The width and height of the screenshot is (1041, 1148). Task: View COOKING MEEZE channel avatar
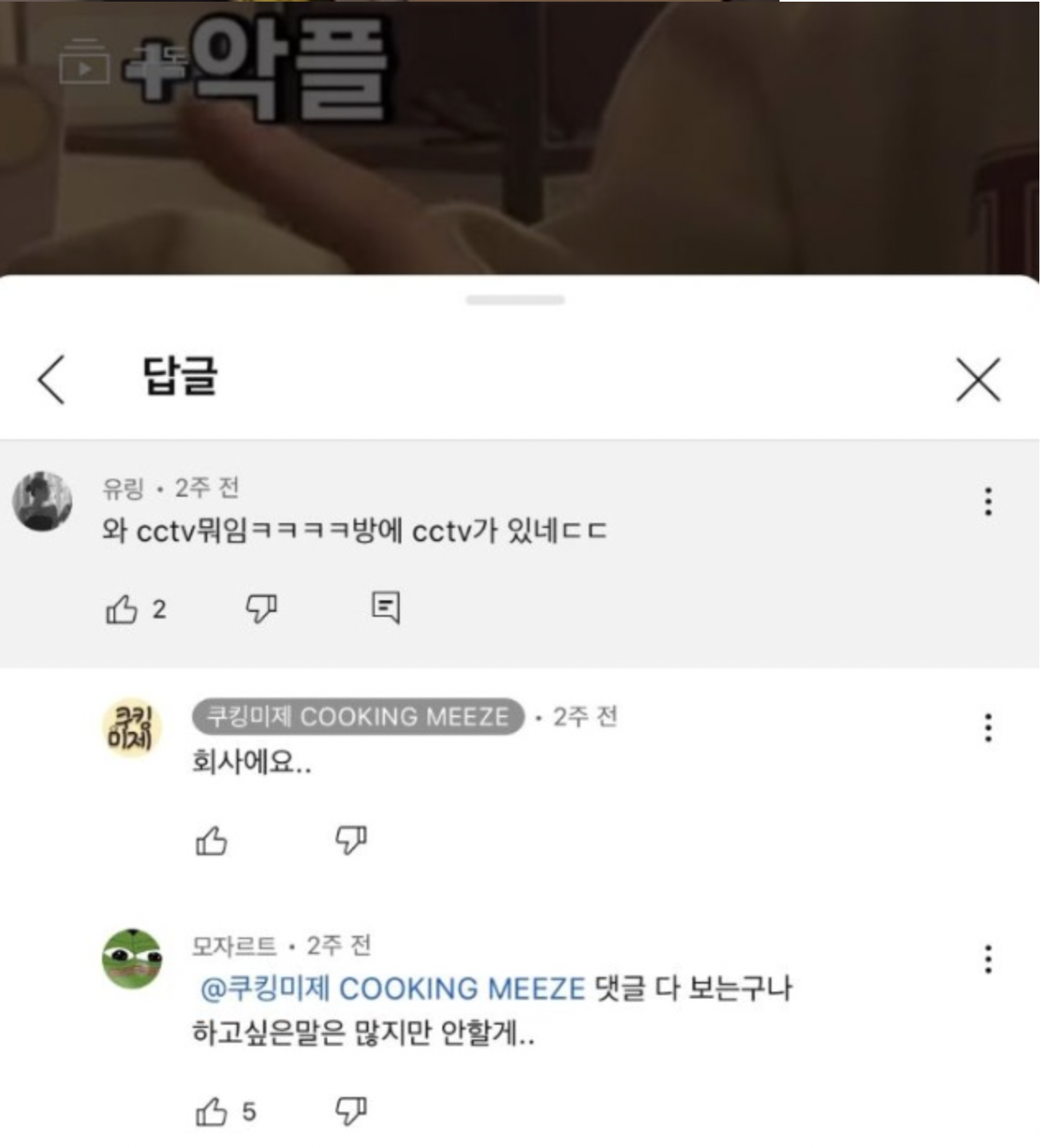132,728
